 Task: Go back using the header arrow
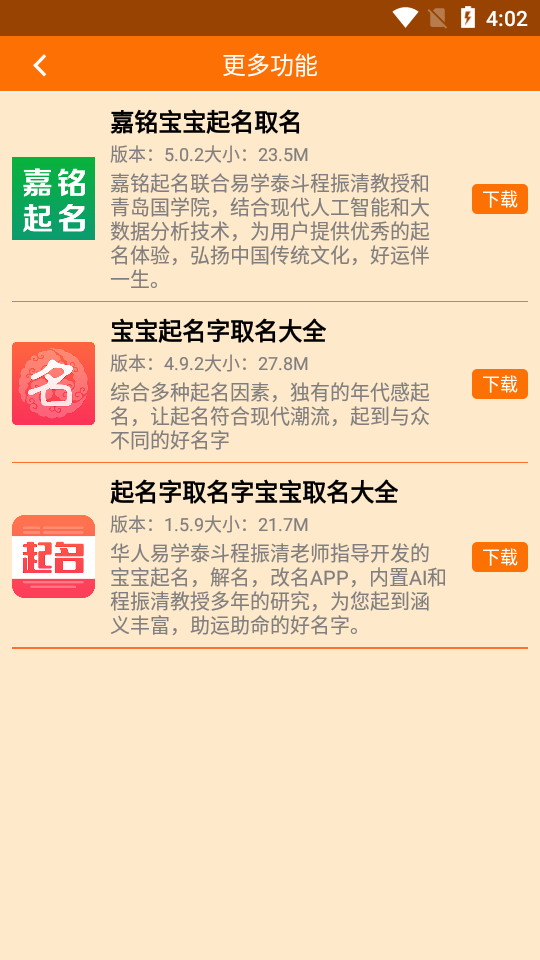(40, 65)
